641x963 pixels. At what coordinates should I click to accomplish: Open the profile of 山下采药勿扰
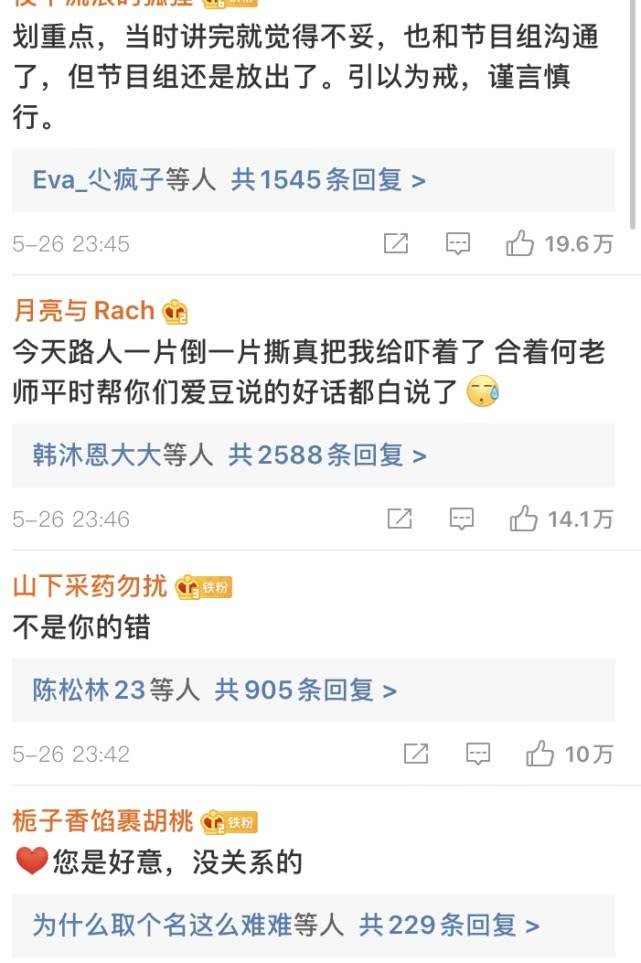tap(90, 587)
